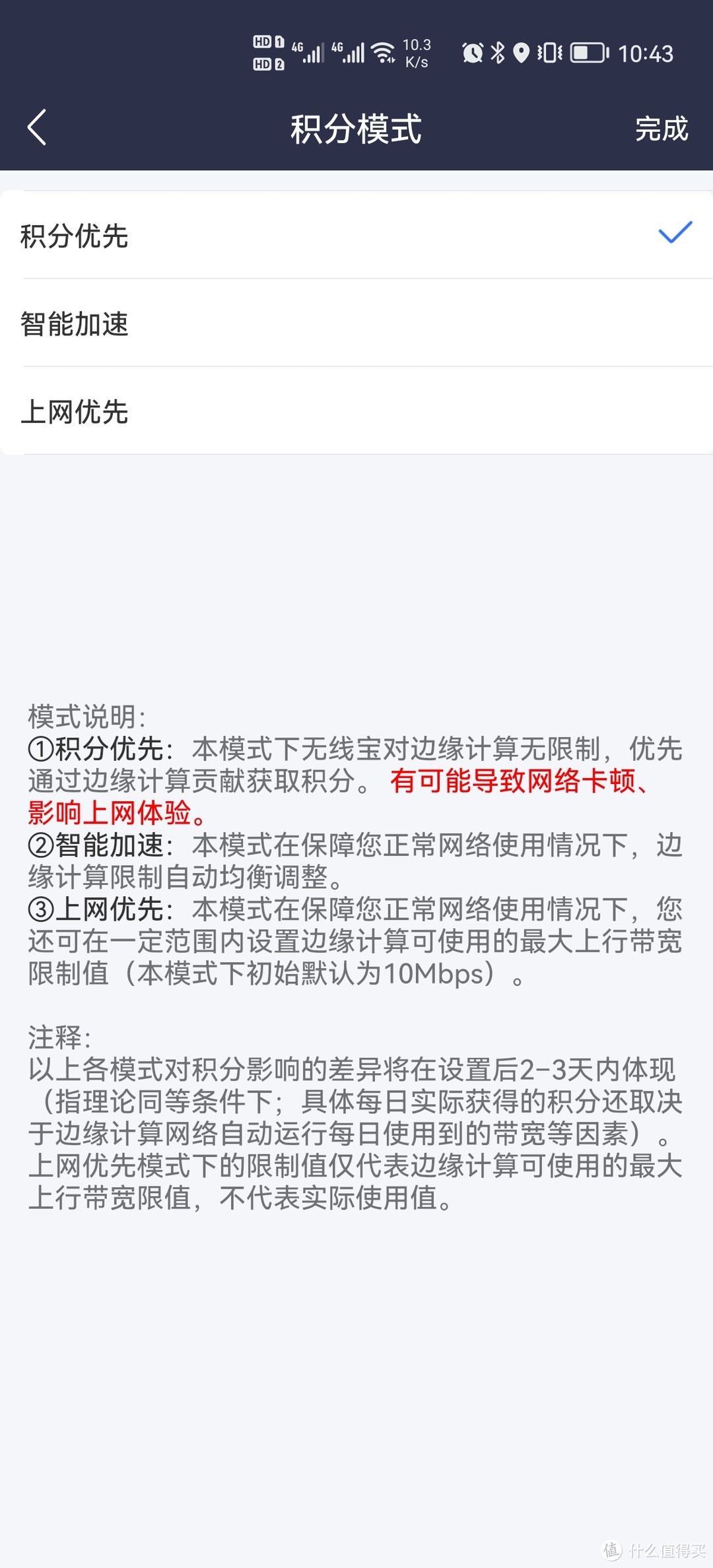Tap the battery indicator in the status bar
The width and height of the screenshot is (713, 1568).
[586, 53]
